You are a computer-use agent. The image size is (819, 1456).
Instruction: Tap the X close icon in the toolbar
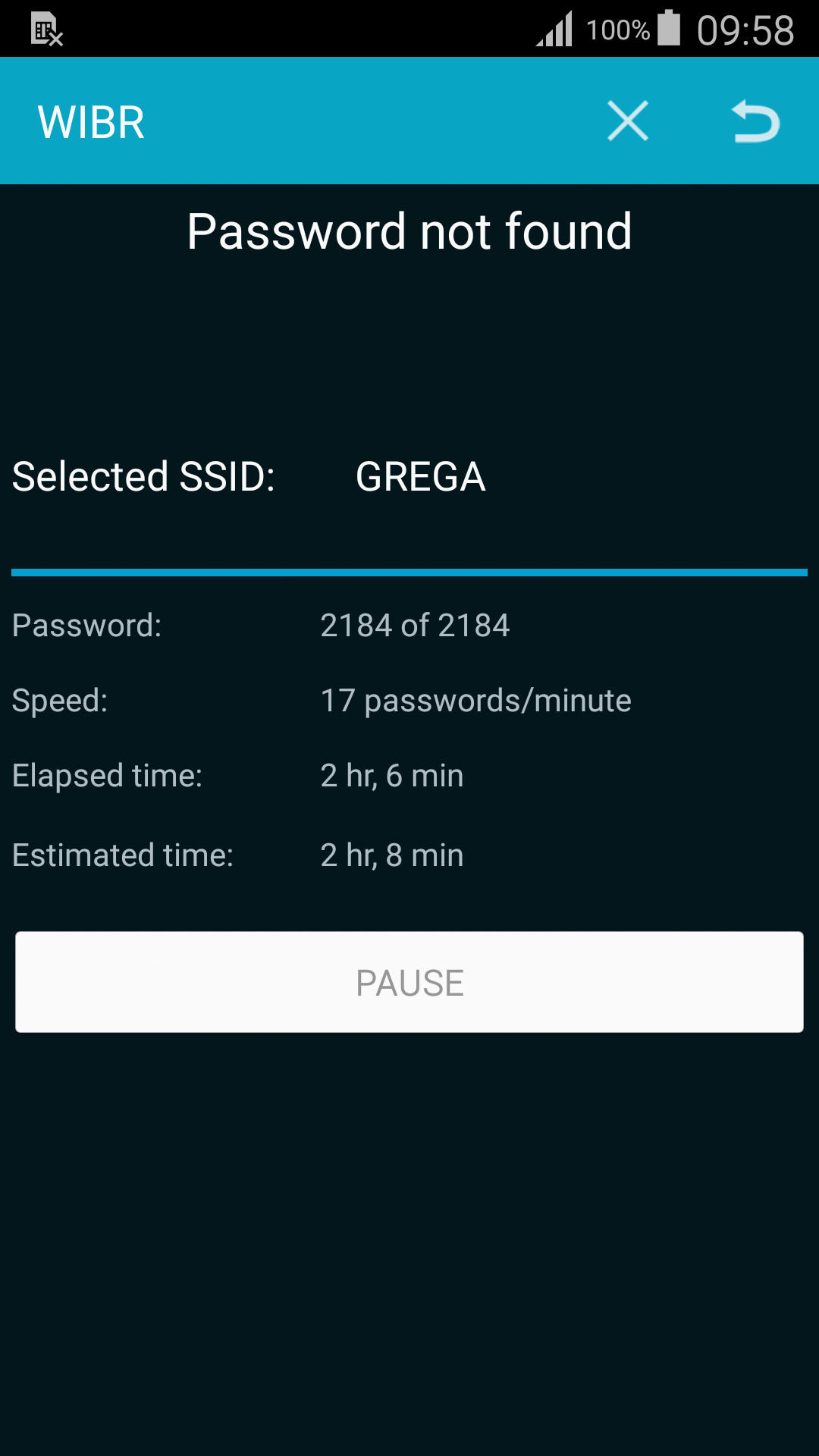coord(628,121)
